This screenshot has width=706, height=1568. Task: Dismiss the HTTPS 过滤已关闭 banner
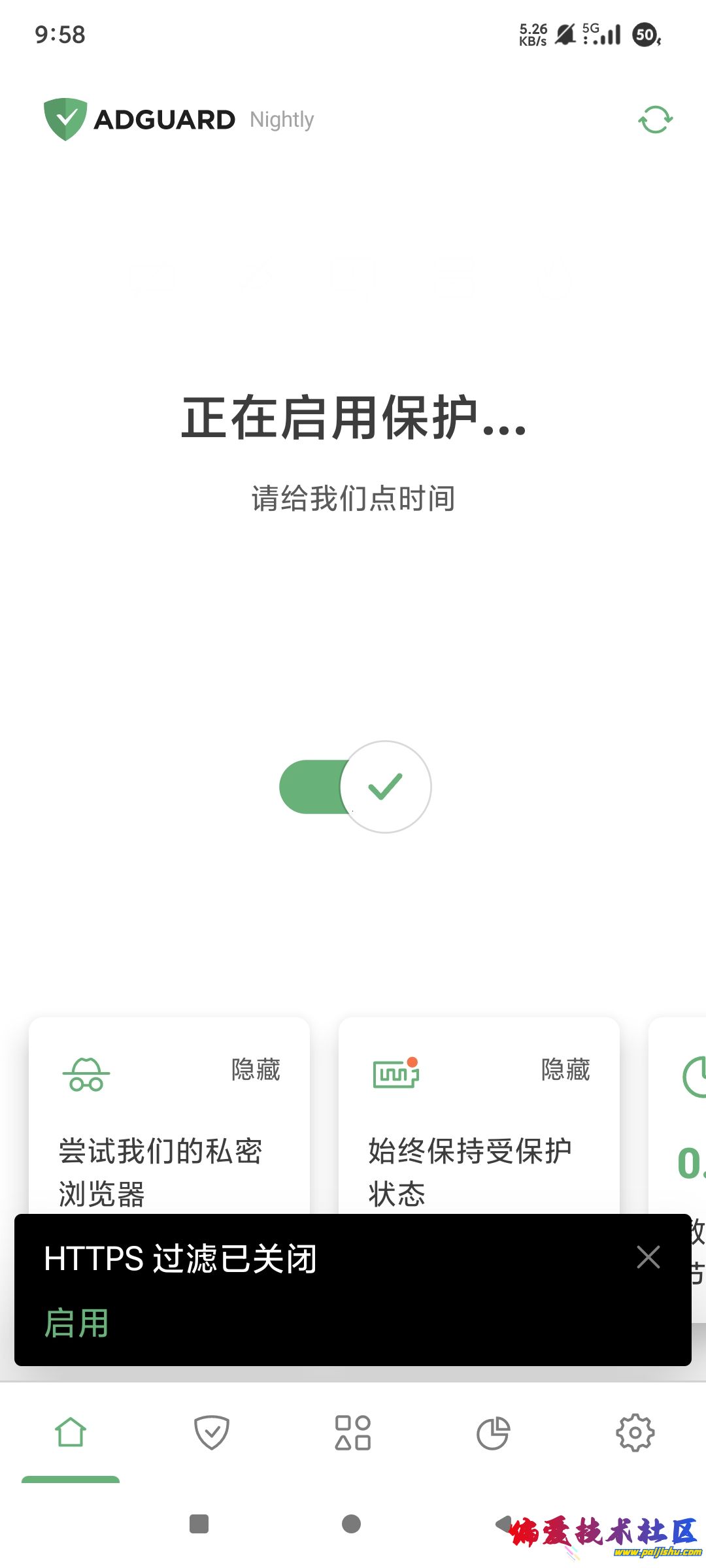648,1257
